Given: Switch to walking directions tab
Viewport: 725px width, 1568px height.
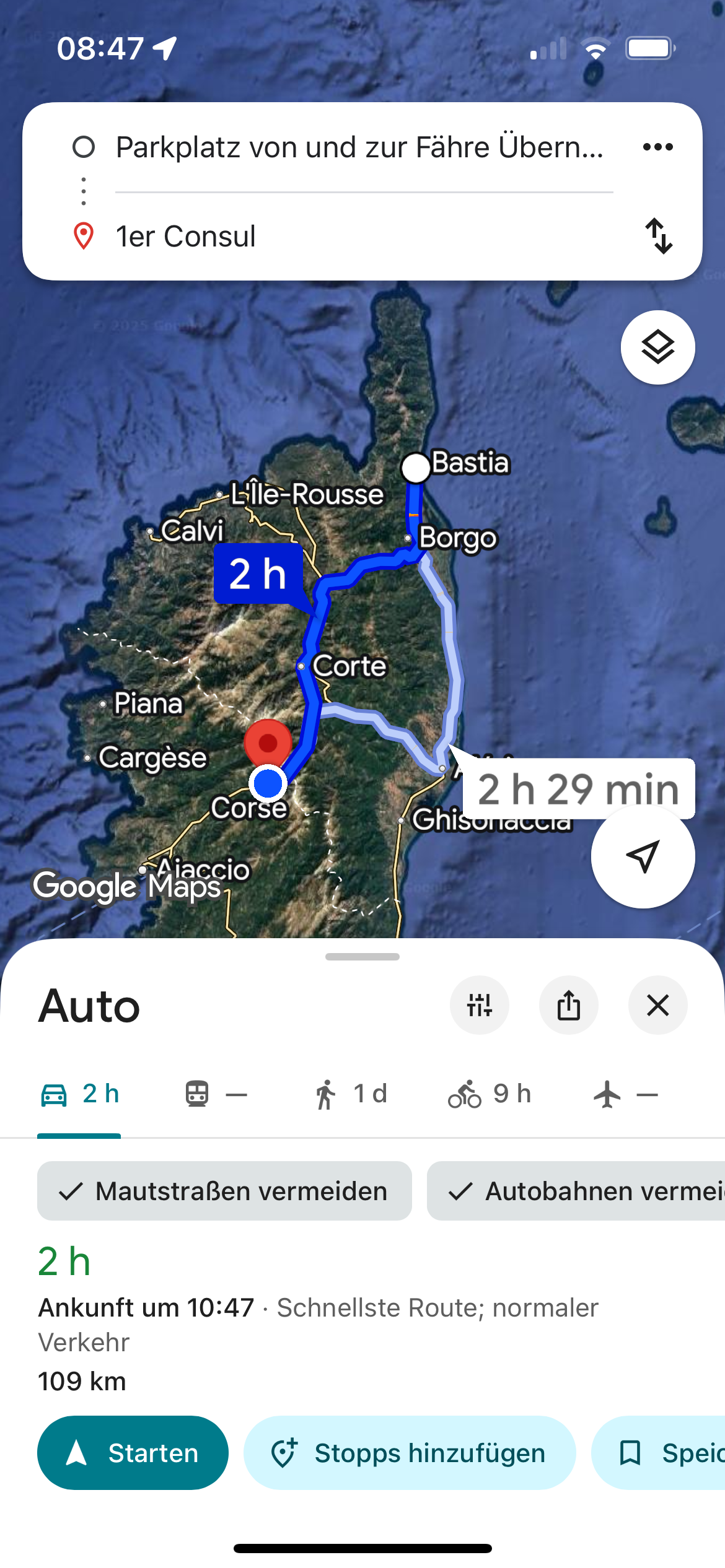Looking at the screenshot, I should coord(350,1094).
